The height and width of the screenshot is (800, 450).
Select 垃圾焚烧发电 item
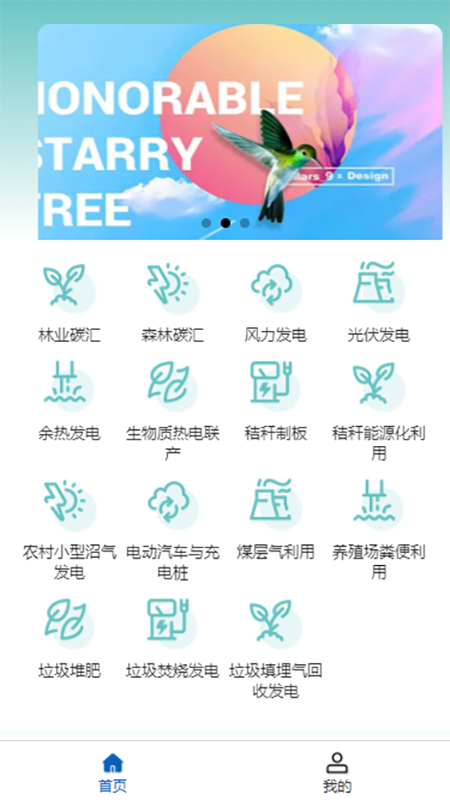172,639
